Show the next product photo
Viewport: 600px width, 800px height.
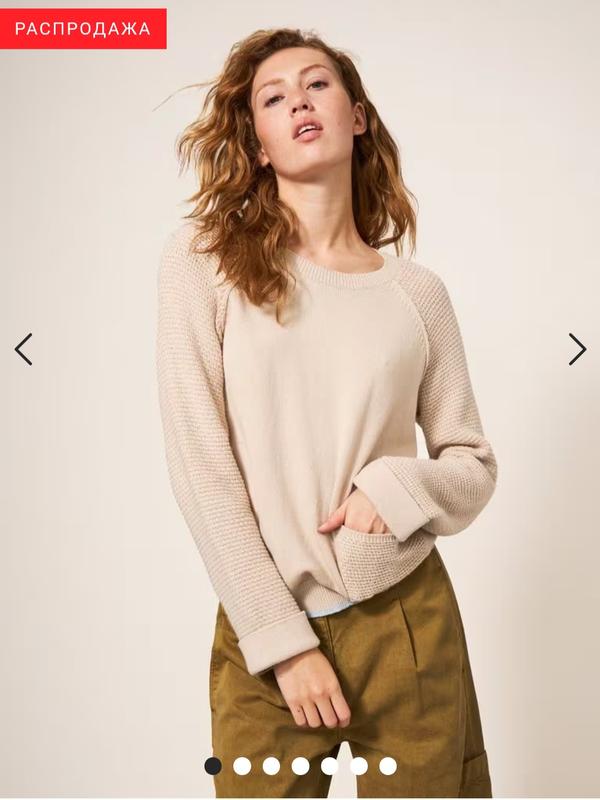(577, 349)
